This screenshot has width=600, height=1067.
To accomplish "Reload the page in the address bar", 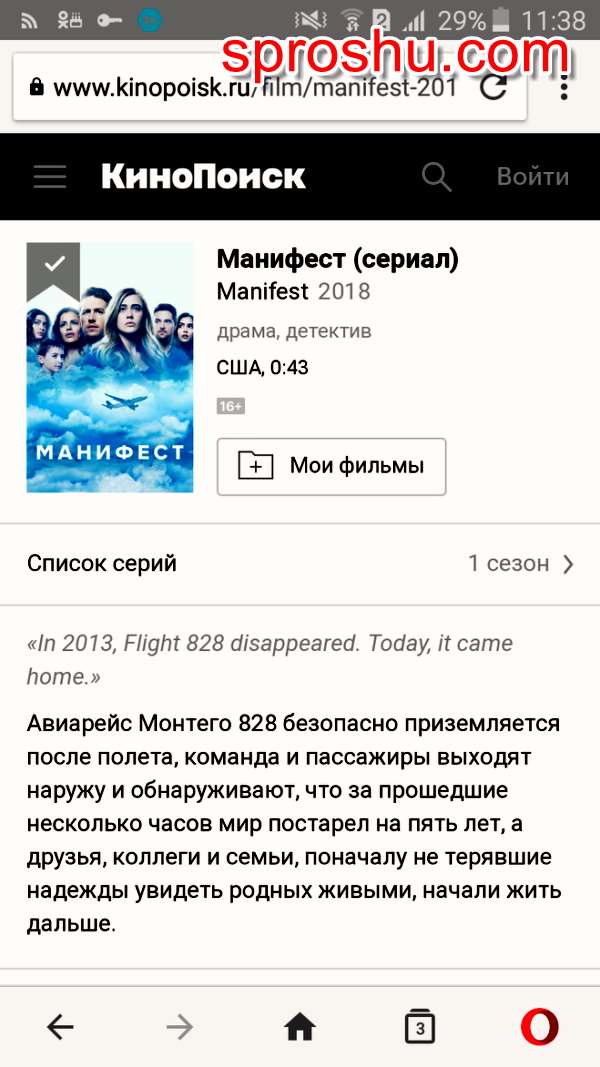I will coord(493,88).
